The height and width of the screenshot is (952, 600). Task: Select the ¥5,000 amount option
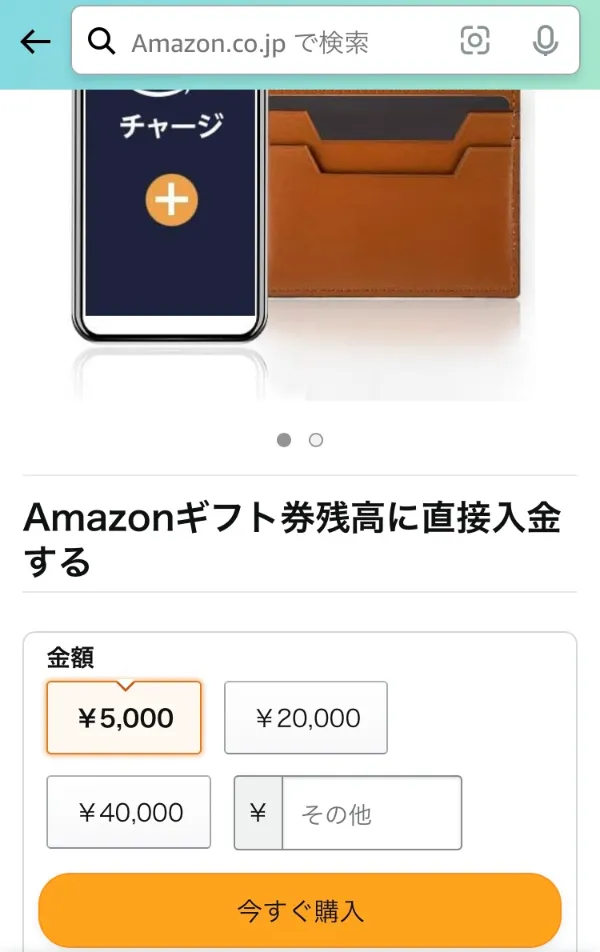124,718
